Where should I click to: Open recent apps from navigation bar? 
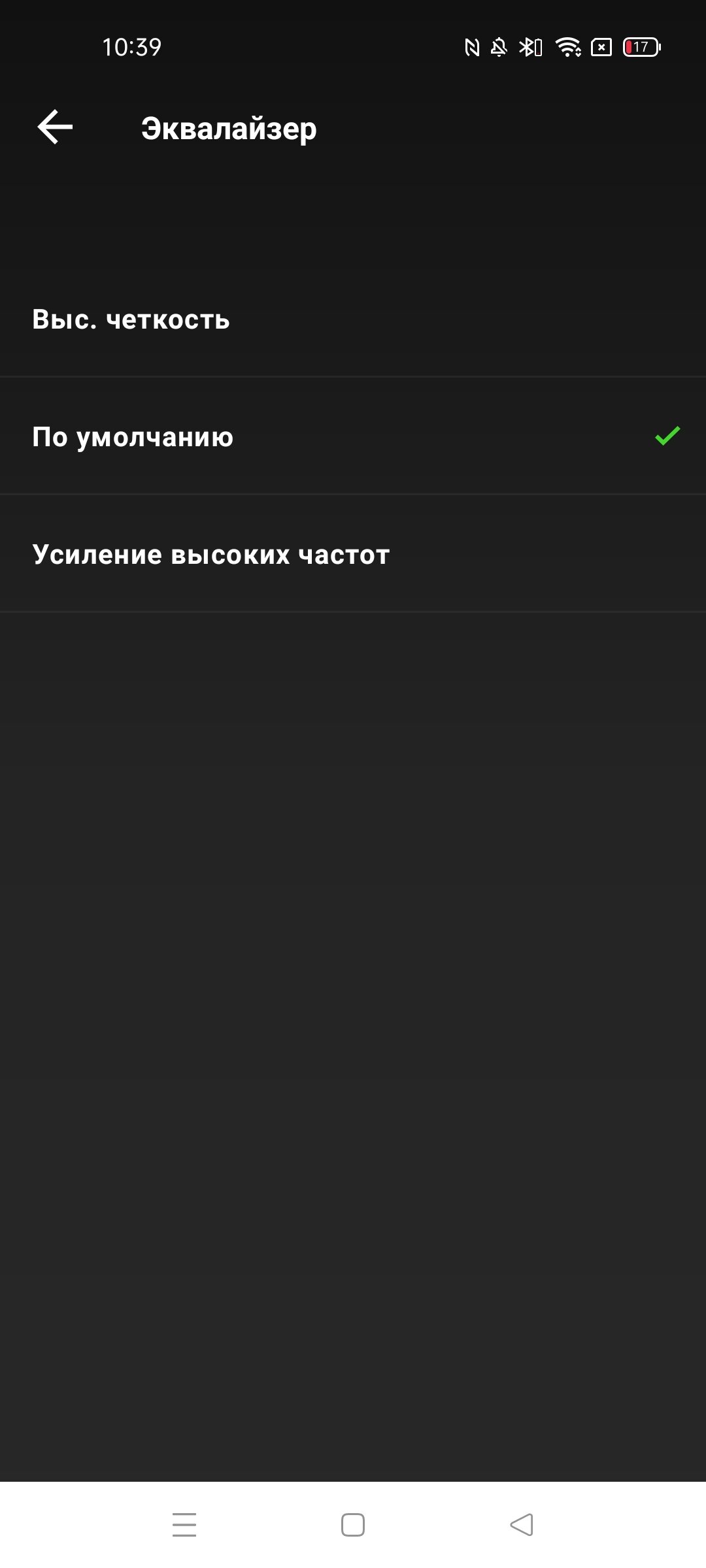pos(184,1524)
